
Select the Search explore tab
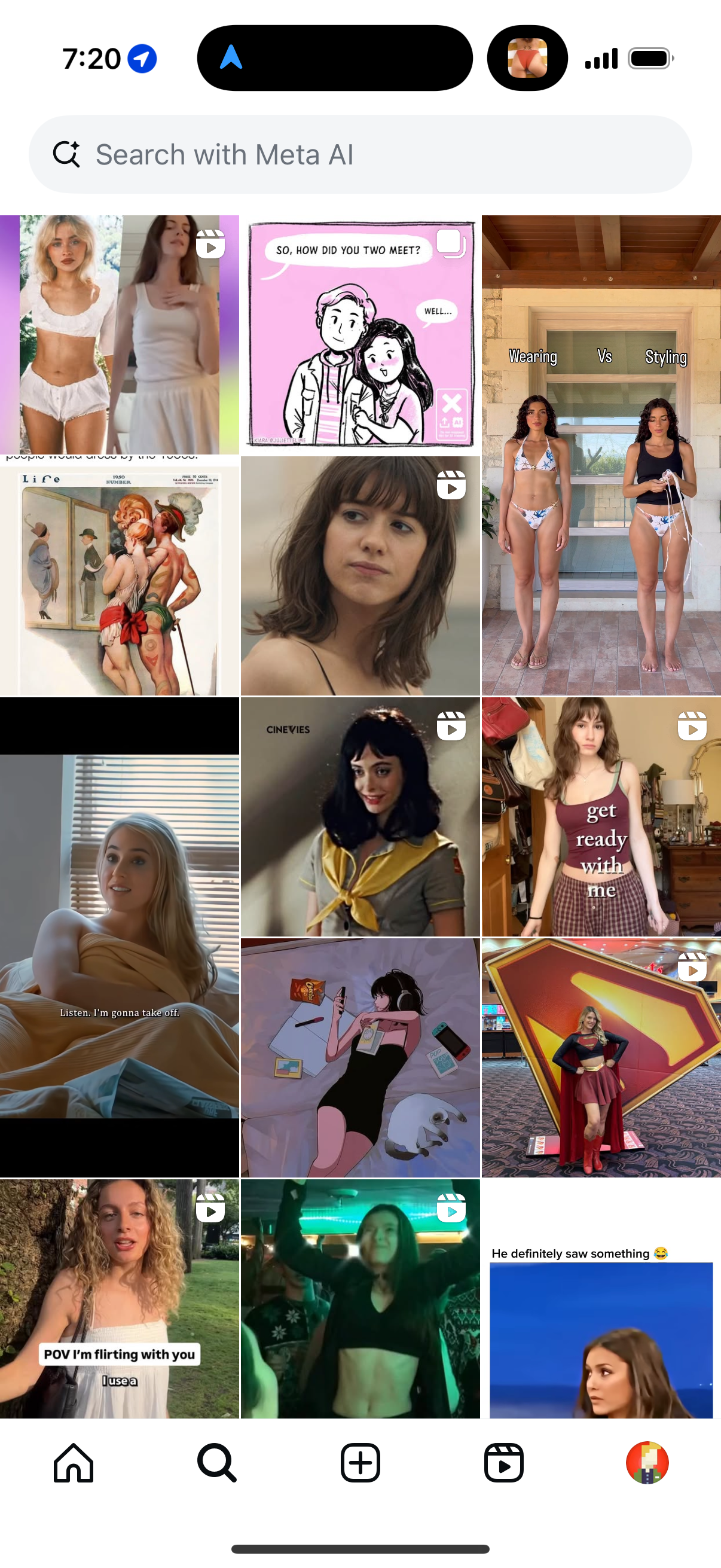216,1462
